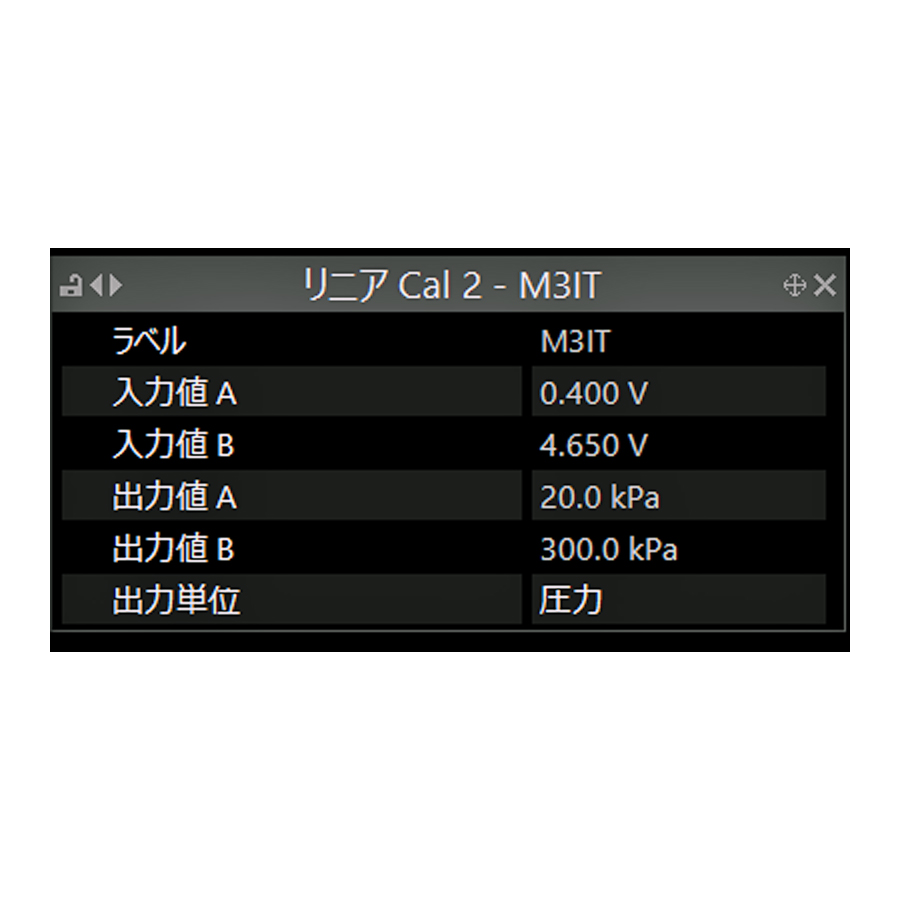Go to next panel with right arrow

click(x=116, y=286)
